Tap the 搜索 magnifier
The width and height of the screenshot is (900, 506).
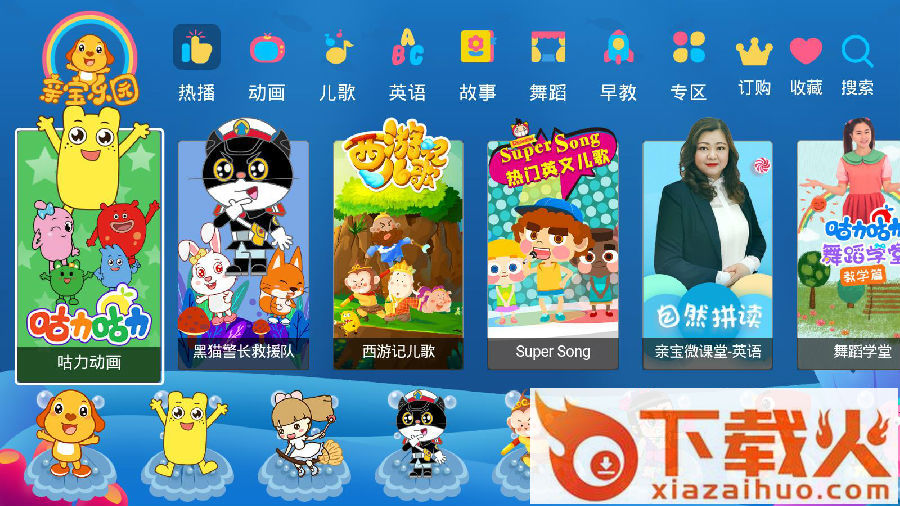pos(857,66)
